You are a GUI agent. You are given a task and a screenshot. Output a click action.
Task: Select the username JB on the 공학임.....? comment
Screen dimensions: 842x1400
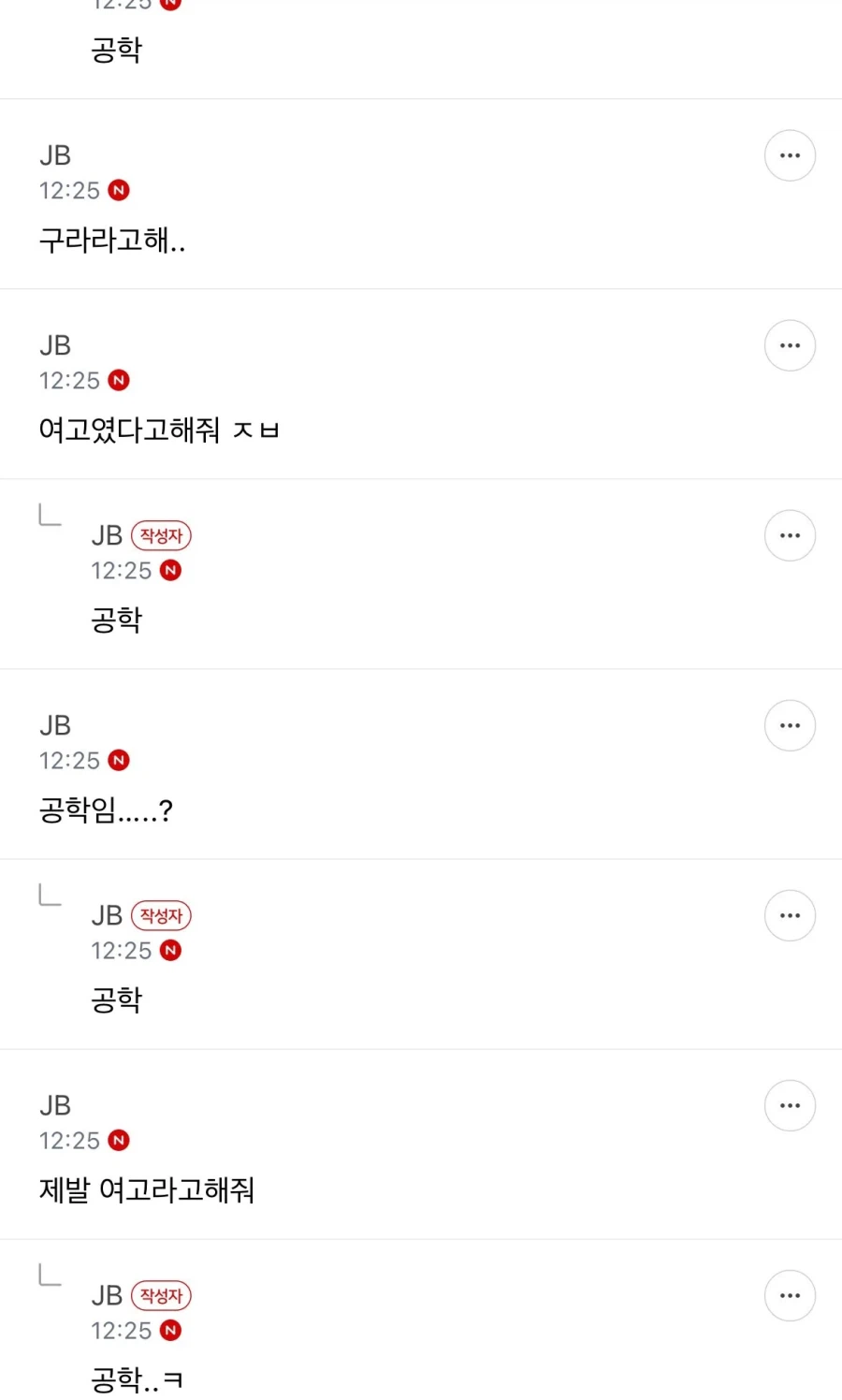pyautogui.click(x=55, y=725)
